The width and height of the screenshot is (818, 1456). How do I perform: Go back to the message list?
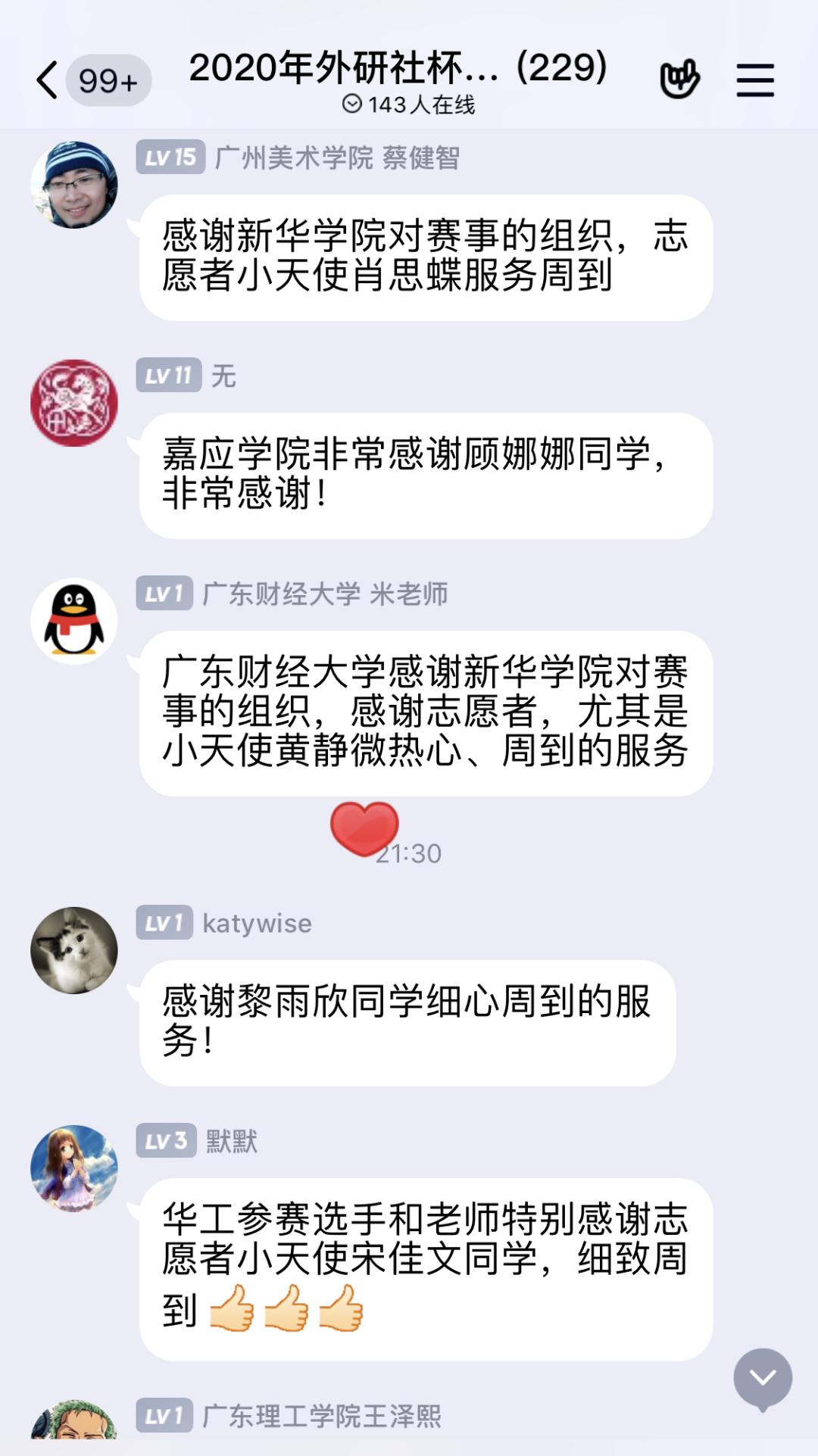click(x=48, y=80)
